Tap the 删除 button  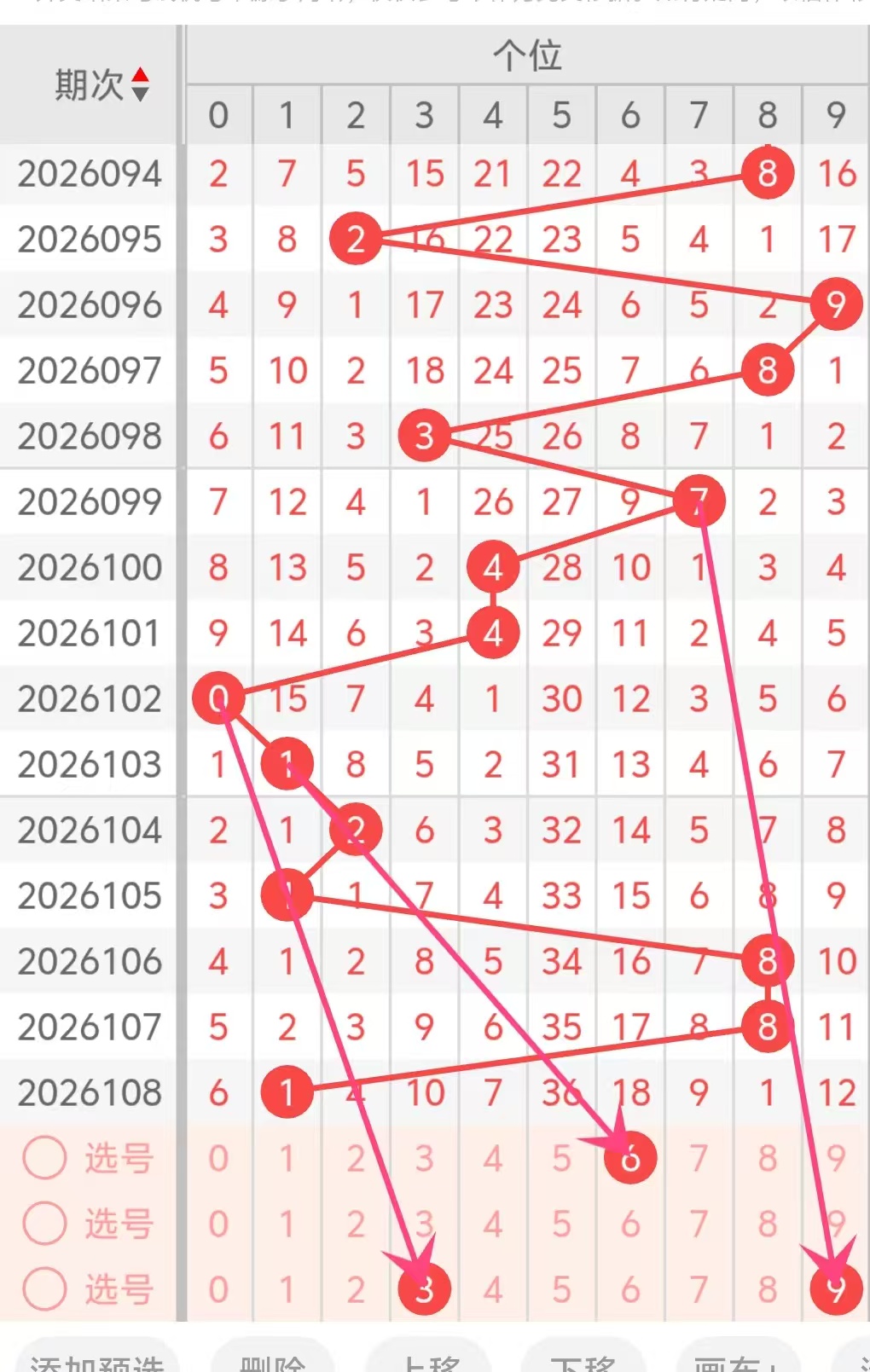273,1360
